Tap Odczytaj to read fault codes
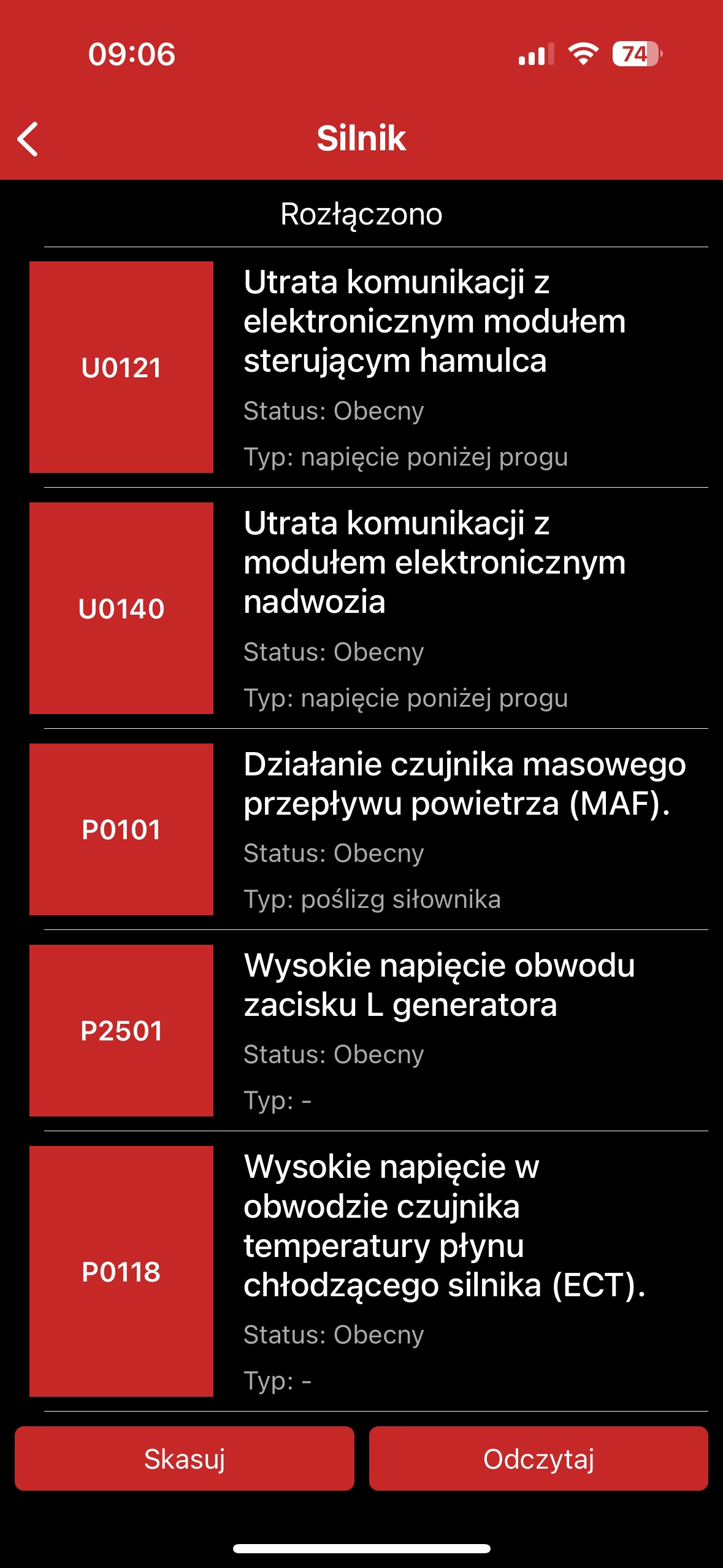 click(x=538, y=1458)
